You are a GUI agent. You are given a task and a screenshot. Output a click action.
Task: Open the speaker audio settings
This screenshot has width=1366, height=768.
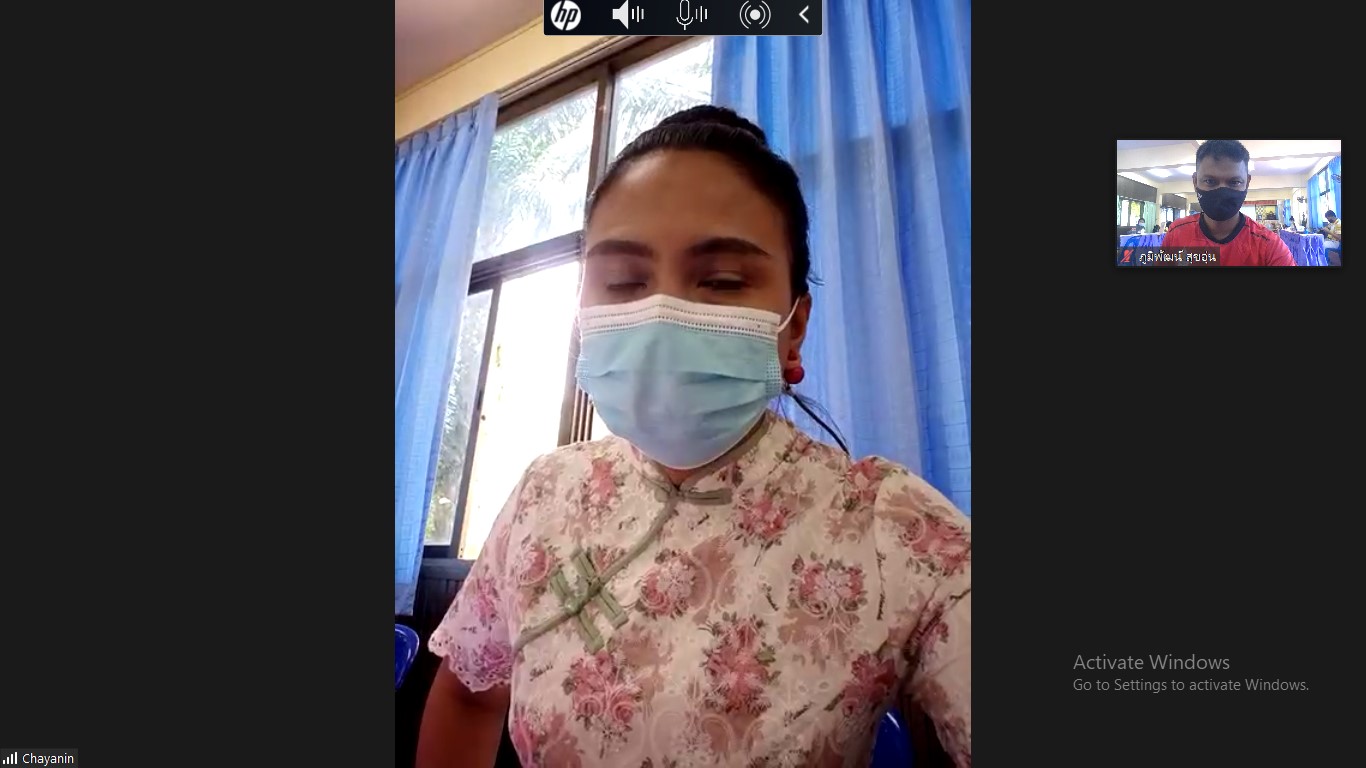pos(628,15)
